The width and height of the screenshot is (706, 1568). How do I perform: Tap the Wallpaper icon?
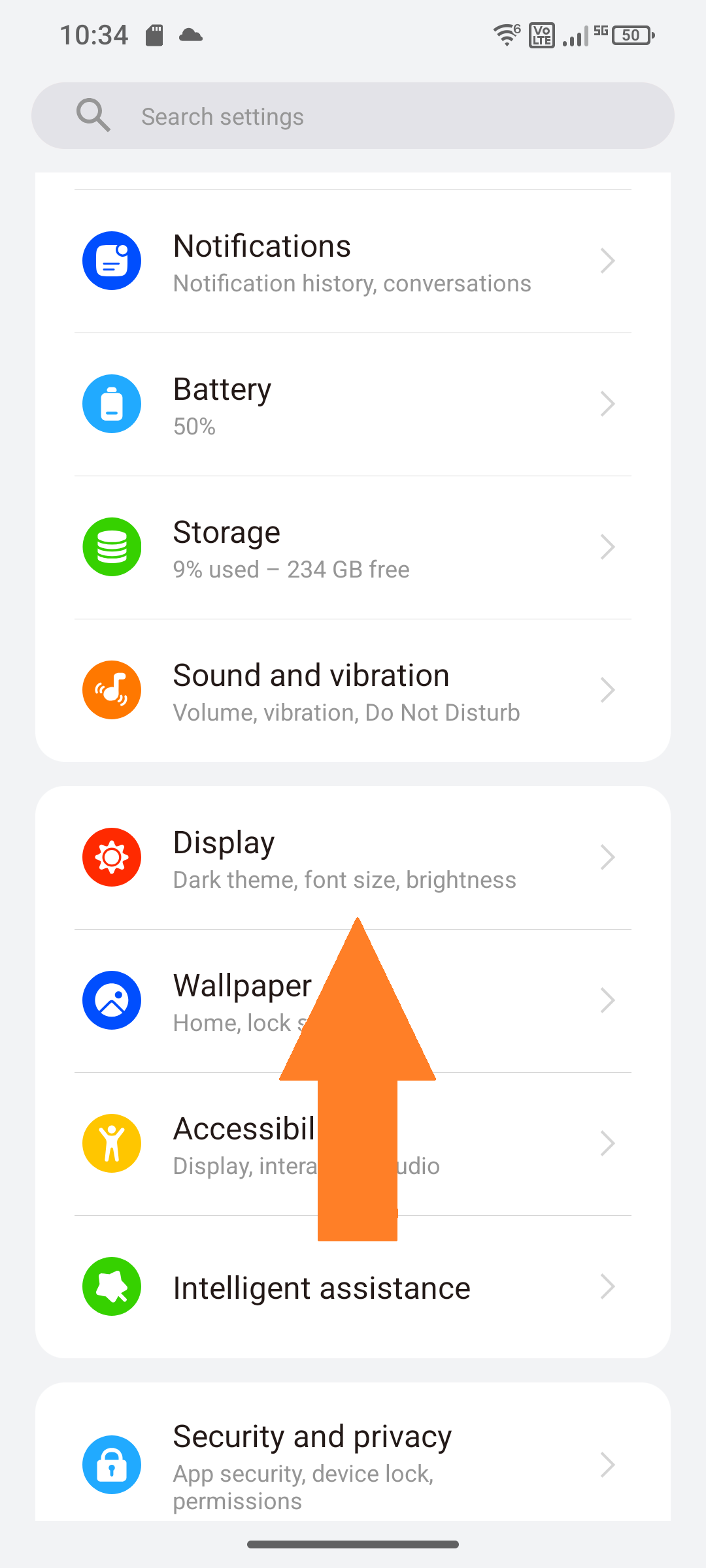[111, 1000]
